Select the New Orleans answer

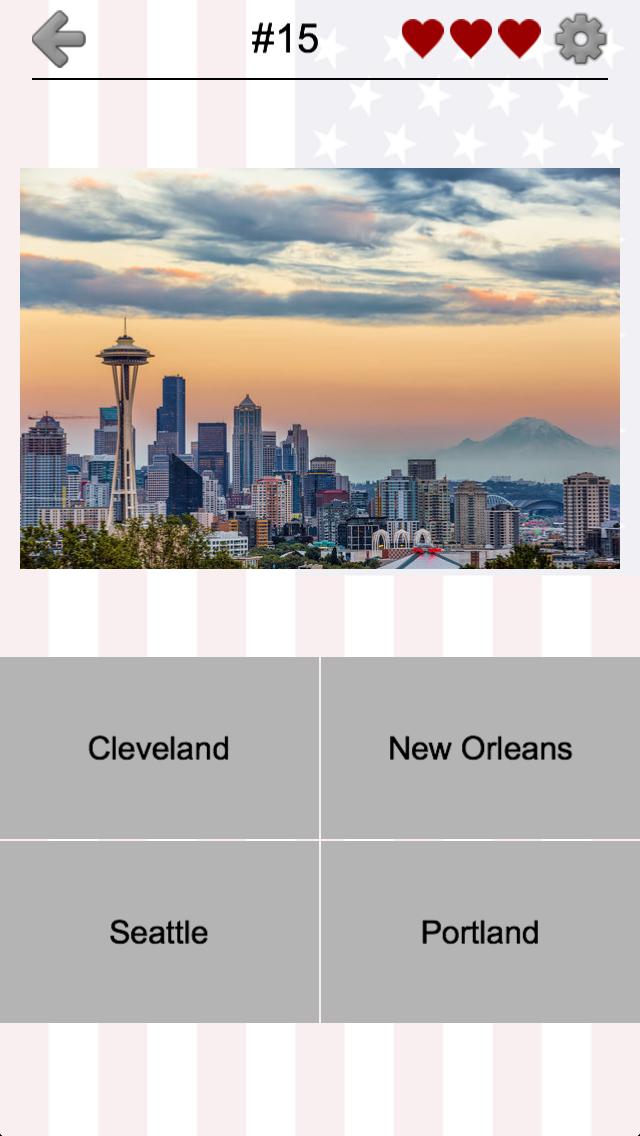(x=480, y=748)
